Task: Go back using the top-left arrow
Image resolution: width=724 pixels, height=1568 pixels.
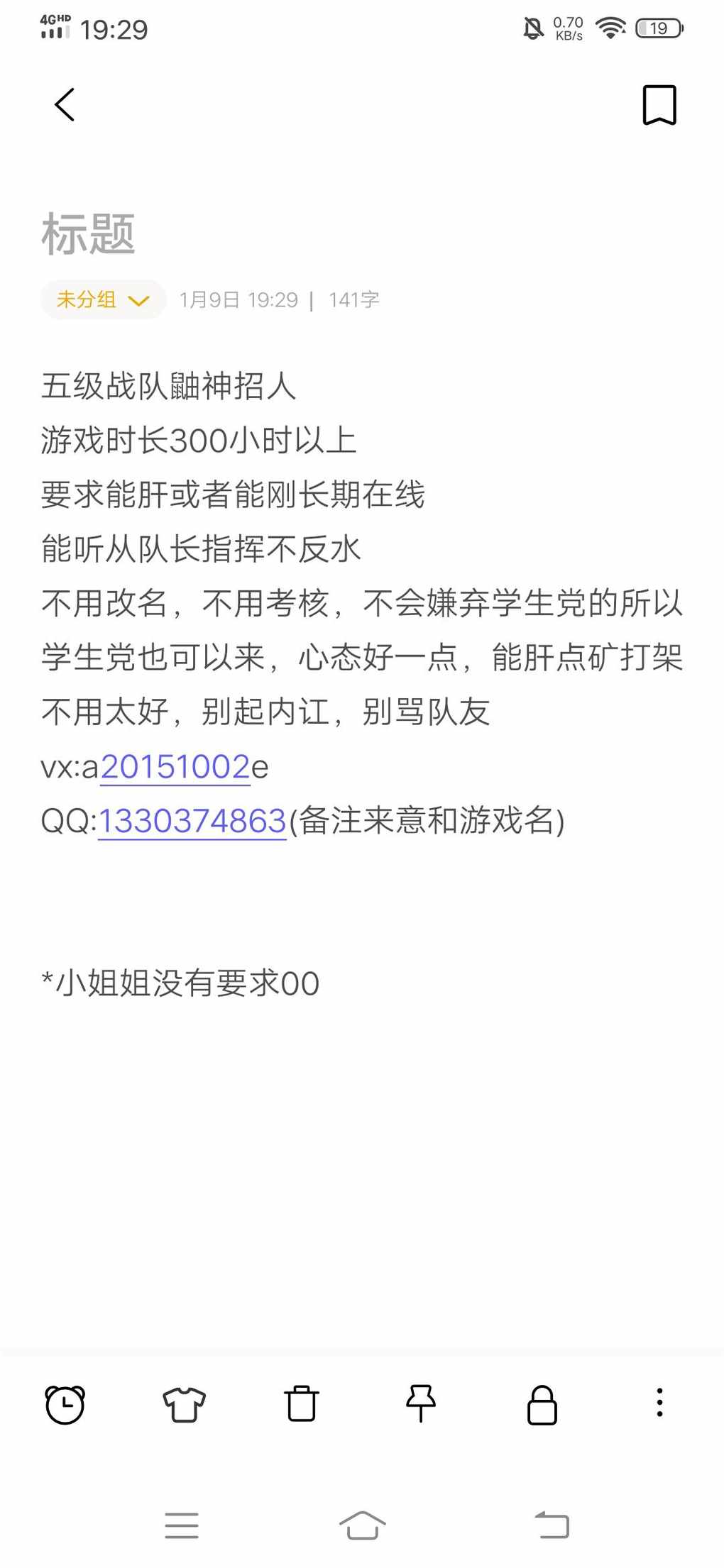Action: [65, 105]
